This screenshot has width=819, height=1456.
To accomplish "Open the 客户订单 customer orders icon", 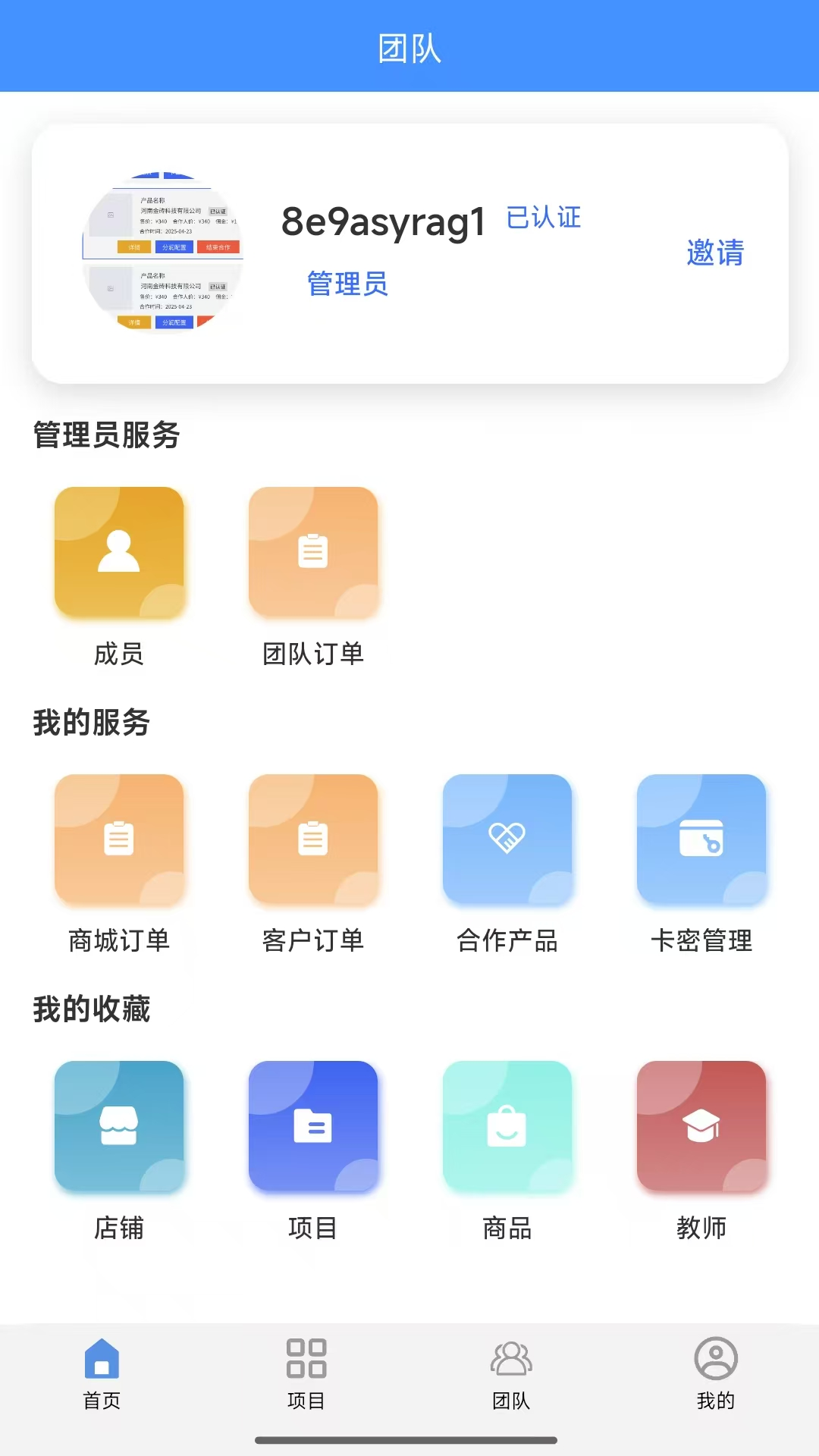I will pyautogui.click(x=314, y=840).
